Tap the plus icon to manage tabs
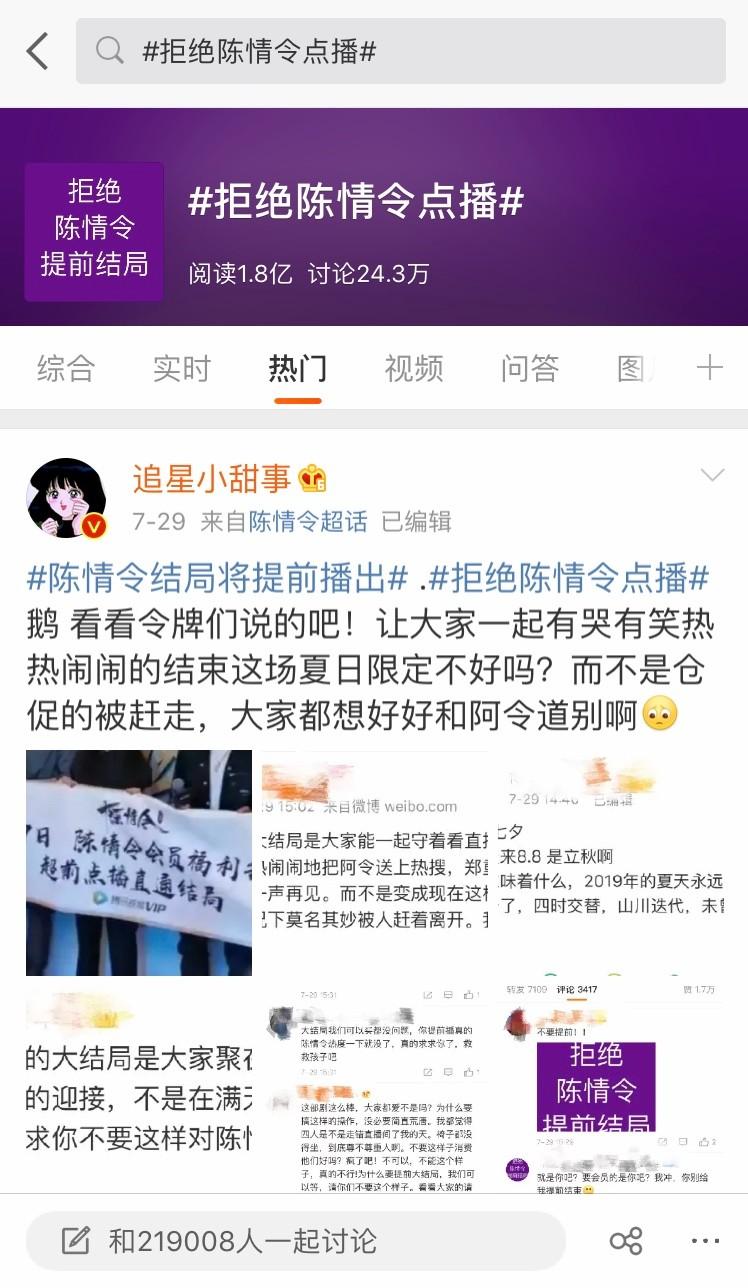 click(709, 368)
